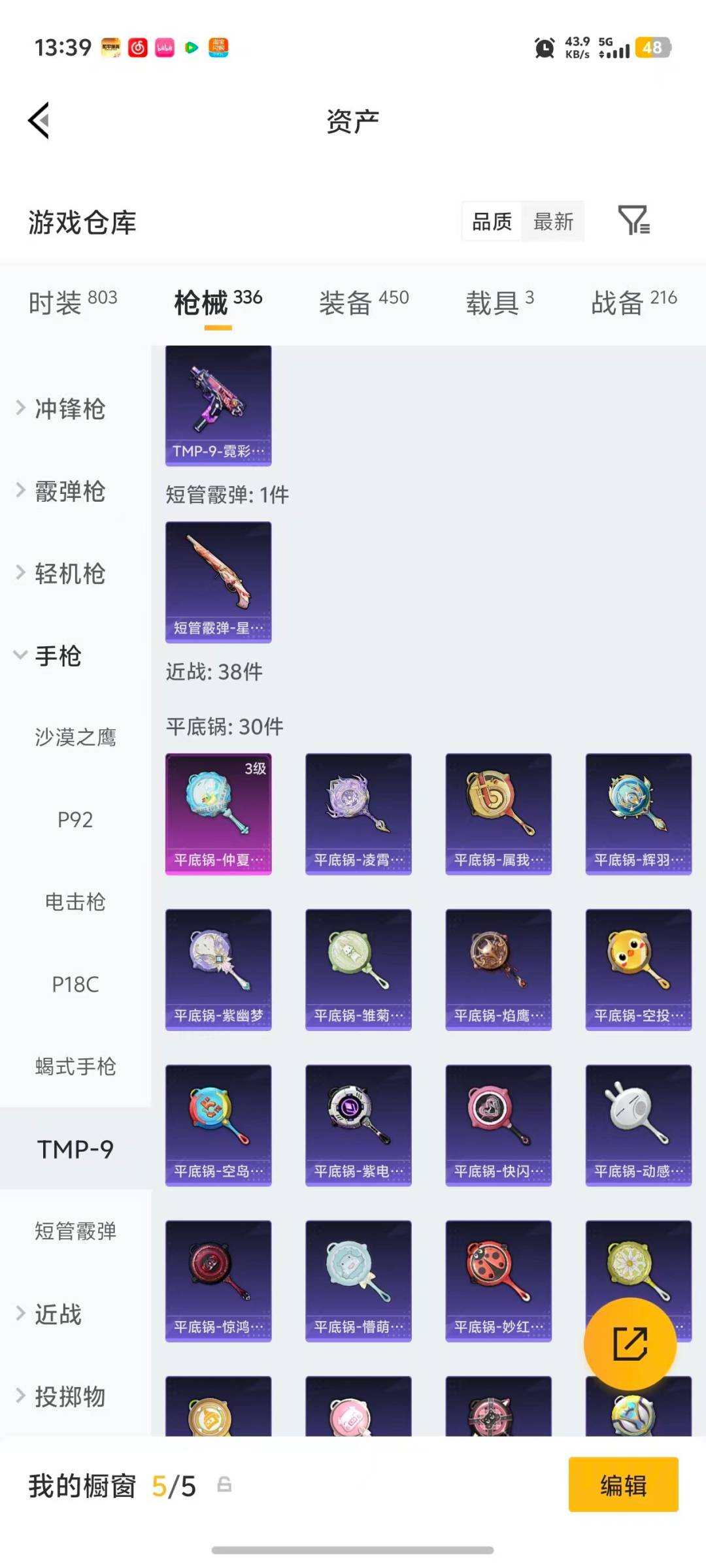Select the 平底锅-仲夏 level-3 pan skin
The height and width of the screenshot is (1568, 706).
(218, 813)
